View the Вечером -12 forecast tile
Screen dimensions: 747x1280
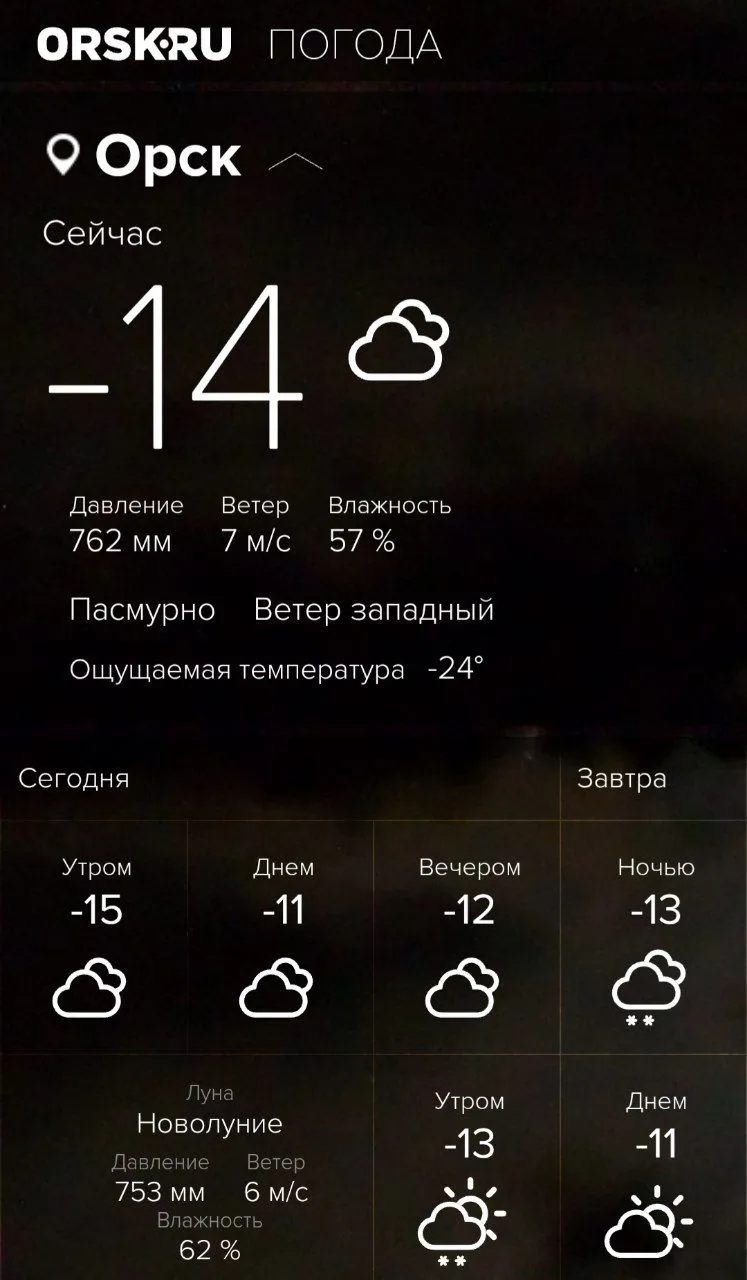(x=468, y=937)
